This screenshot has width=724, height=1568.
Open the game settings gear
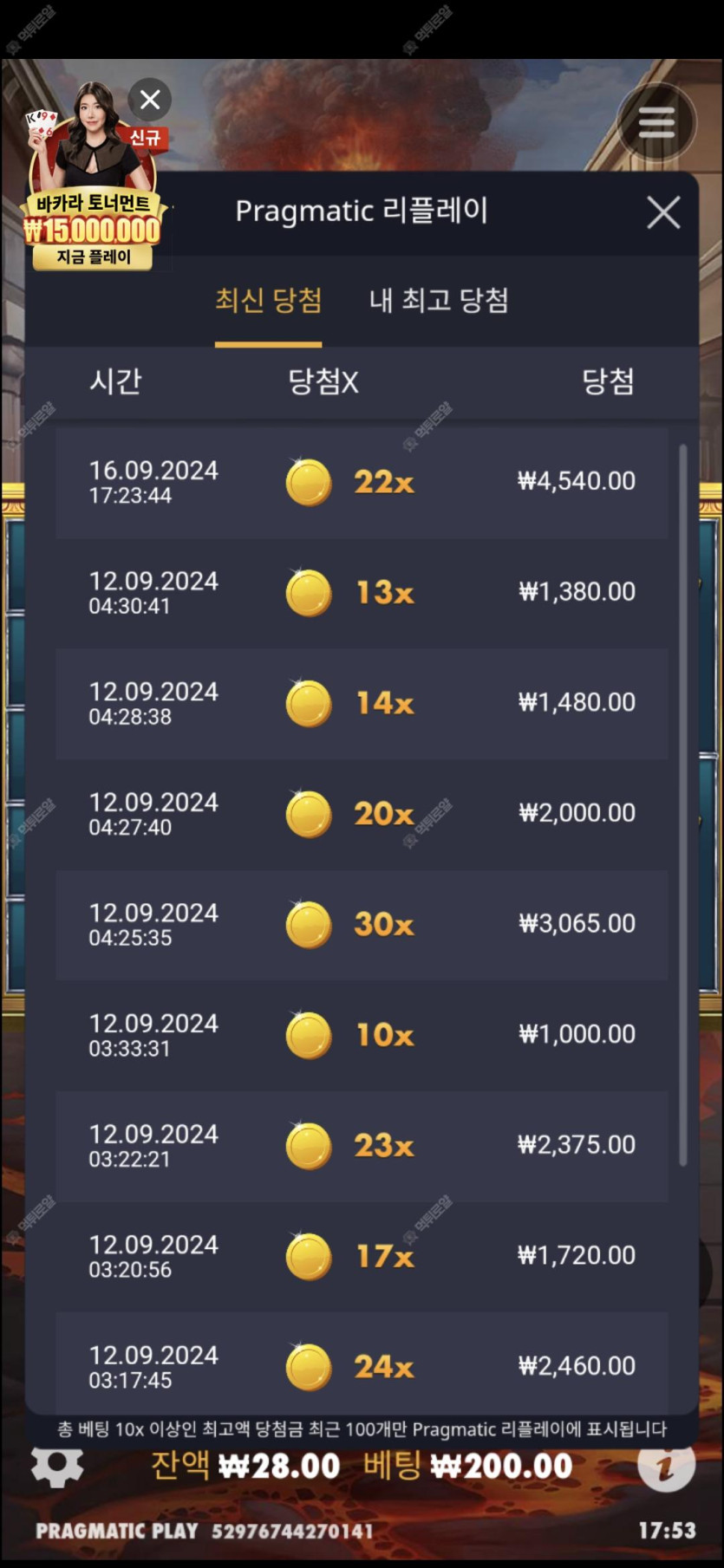(x=57, y=1466)
